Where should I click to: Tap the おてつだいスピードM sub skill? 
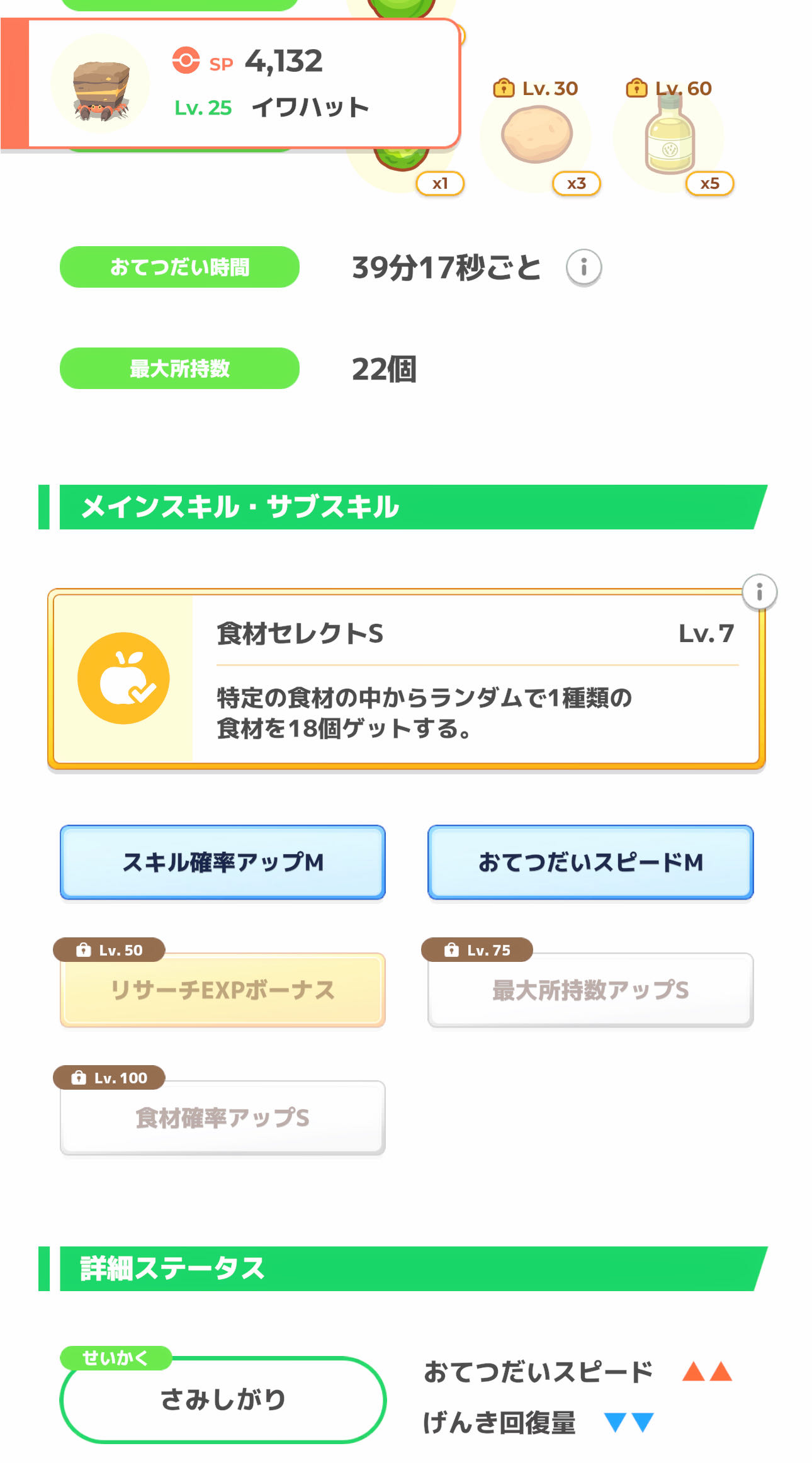[590, 862]
